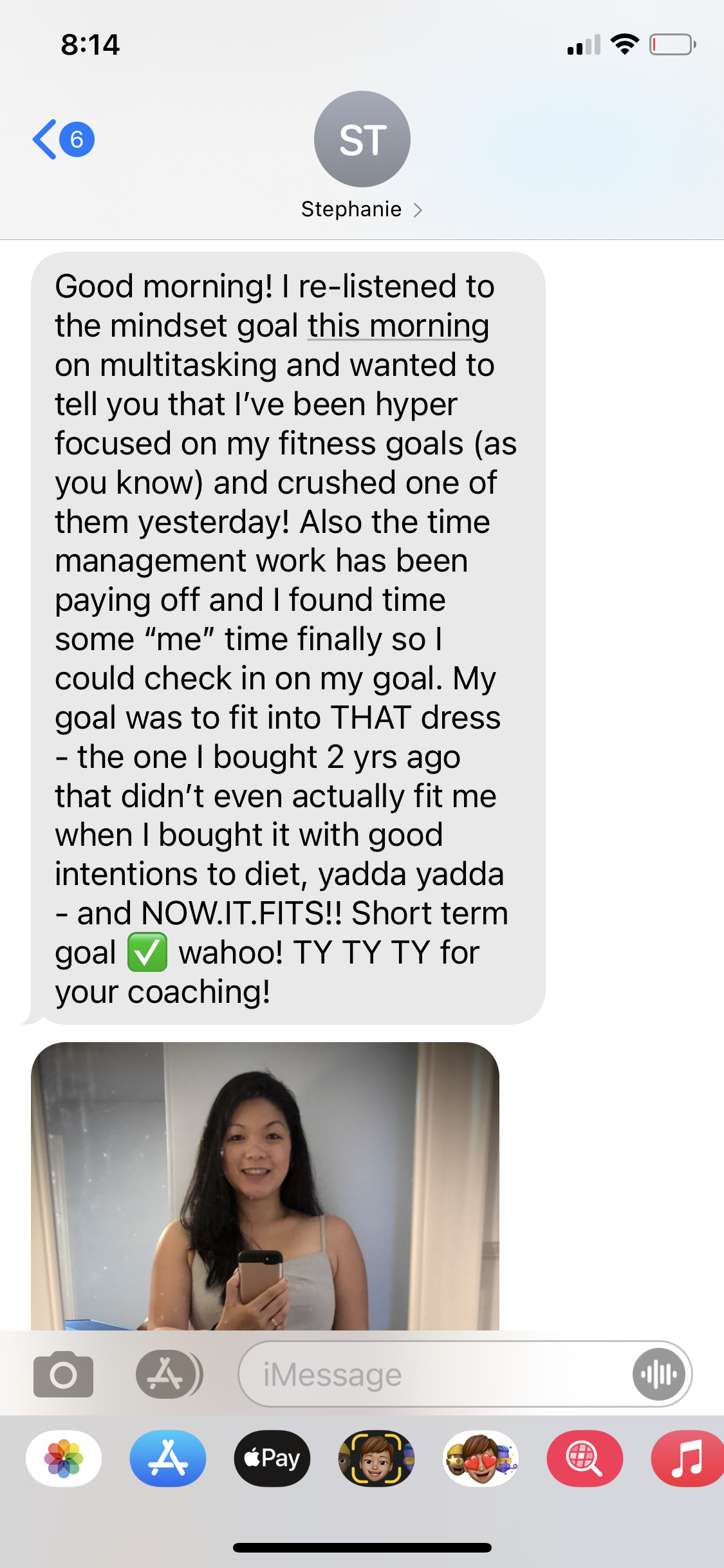
Task: Open the #images search app
Action: click(584, 1458)
